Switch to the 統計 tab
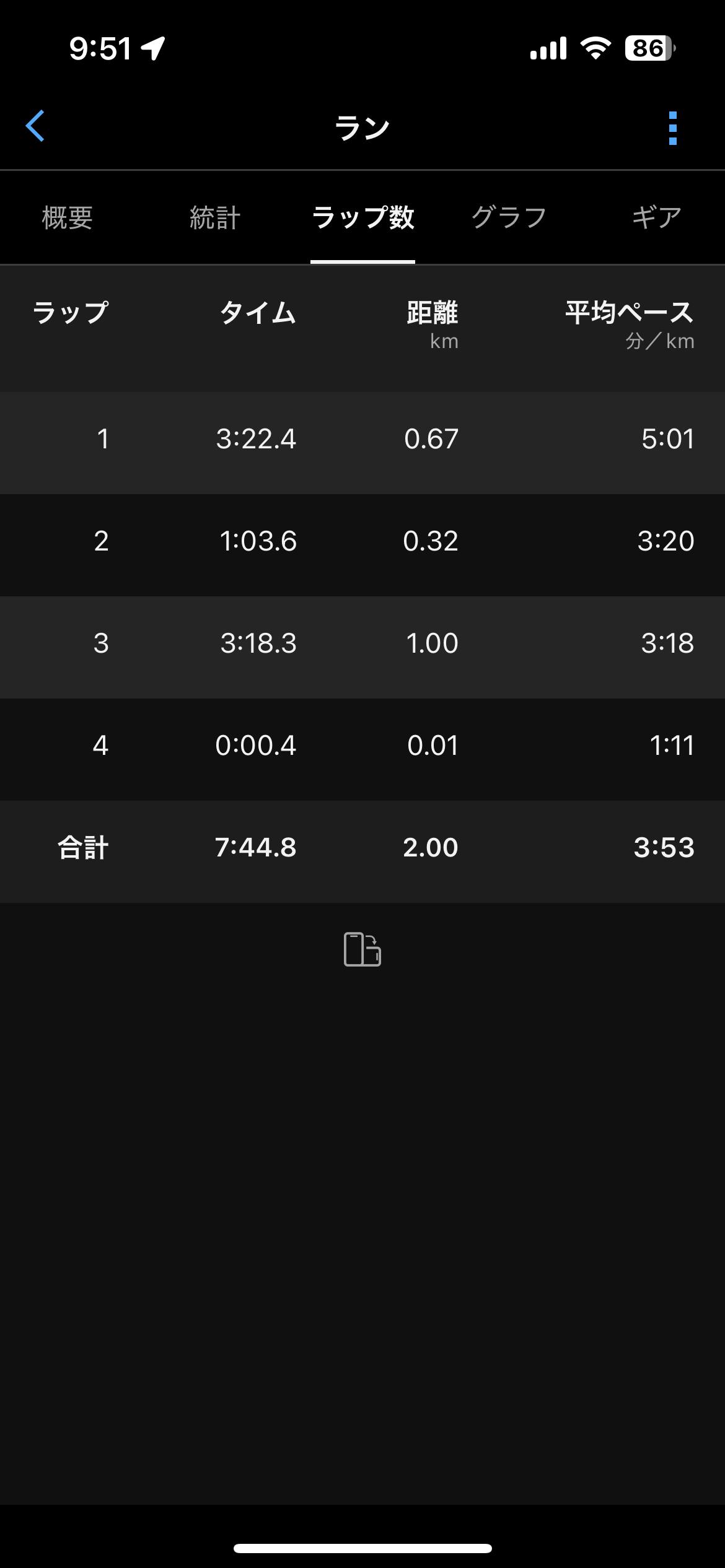 click(x=214, y=218)
